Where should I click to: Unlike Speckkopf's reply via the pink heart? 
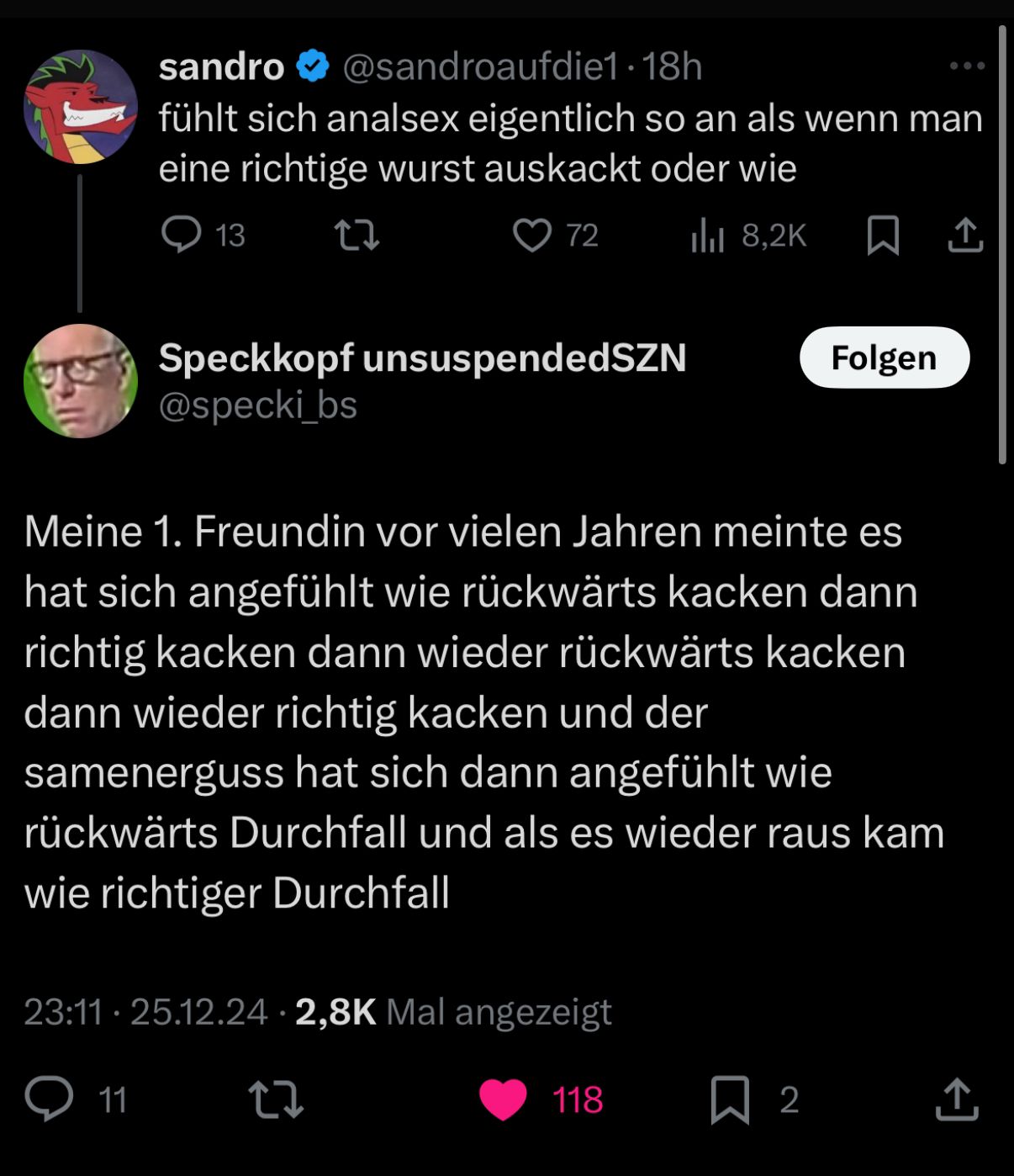tap(503, 1099)
